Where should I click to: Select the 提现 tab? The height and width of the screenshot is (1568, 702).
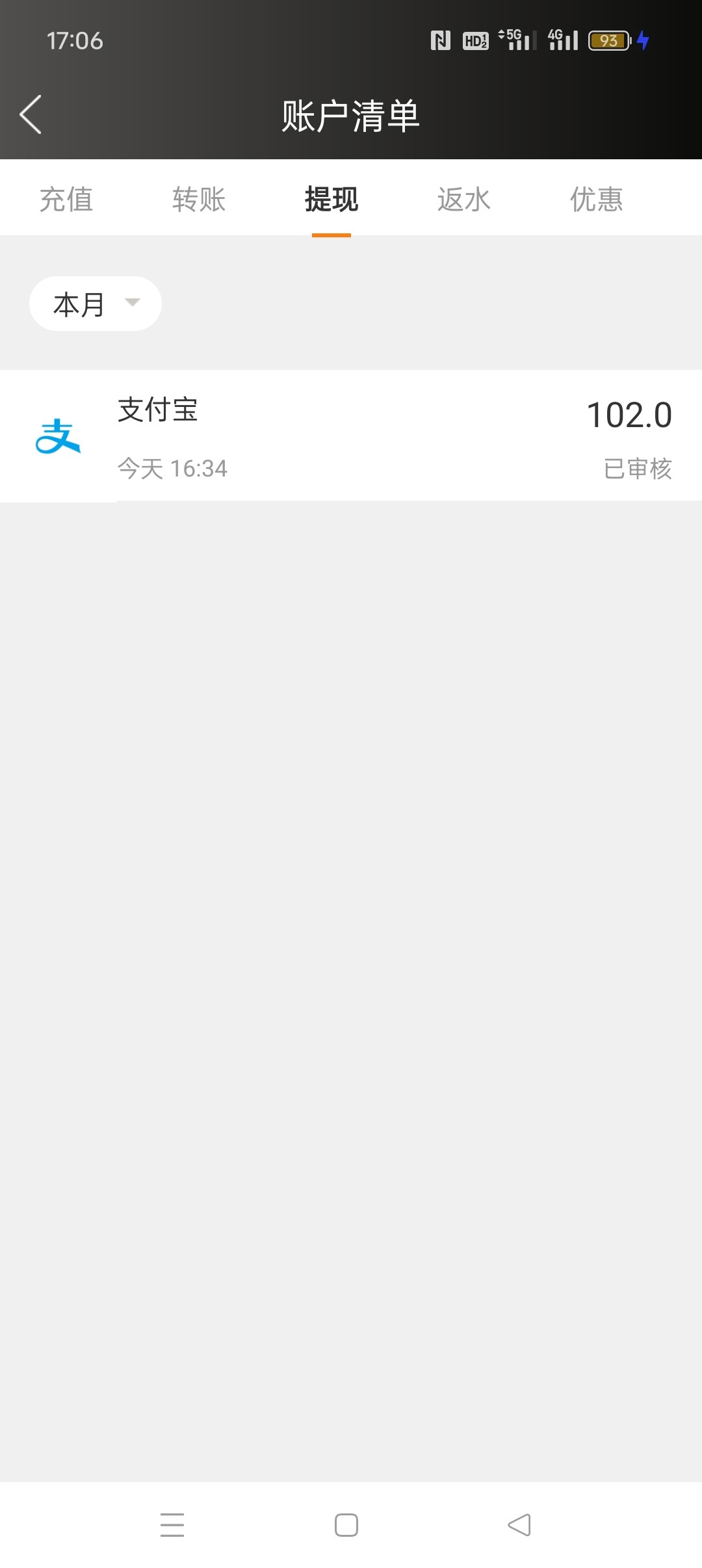(331, 199)
